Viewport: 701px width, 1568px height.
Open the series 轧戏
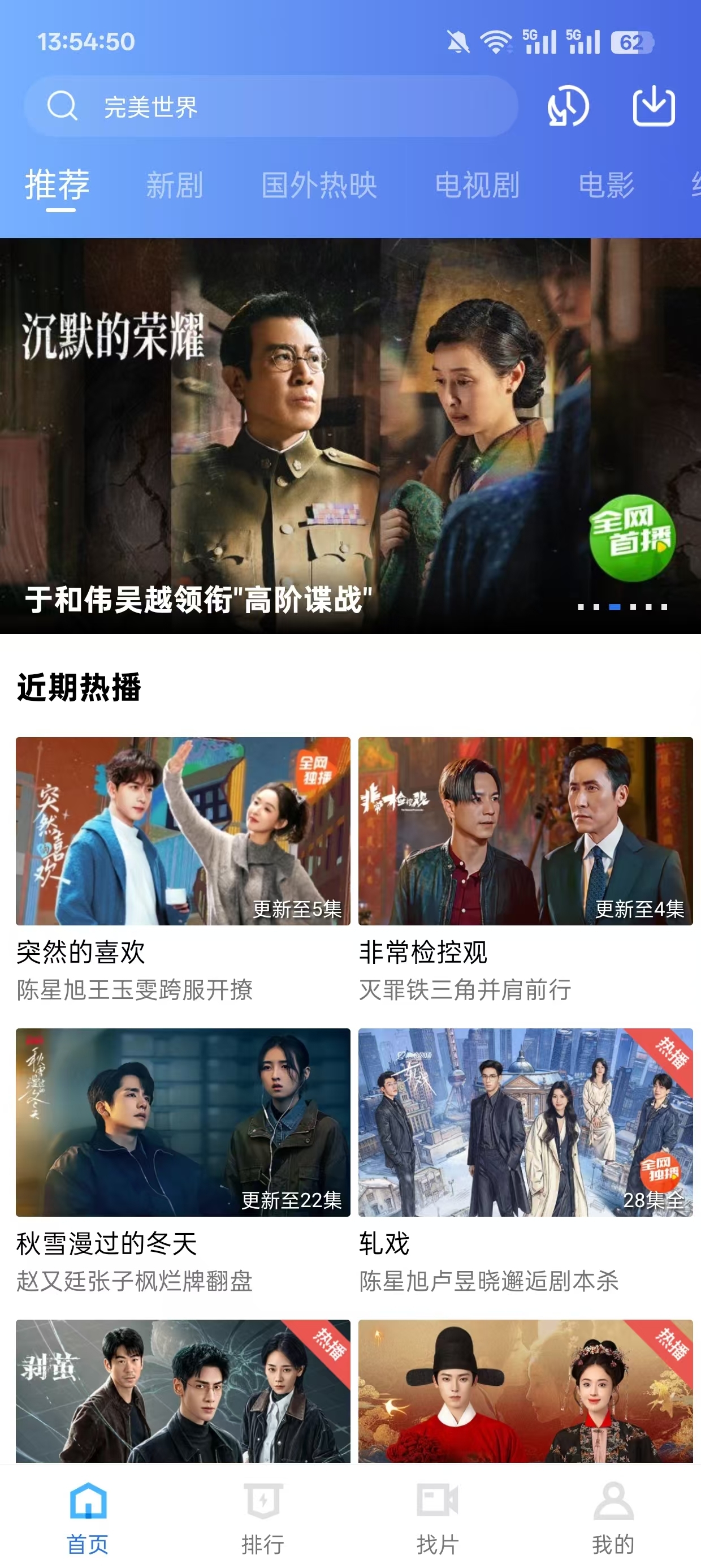tap(525, 1122)
